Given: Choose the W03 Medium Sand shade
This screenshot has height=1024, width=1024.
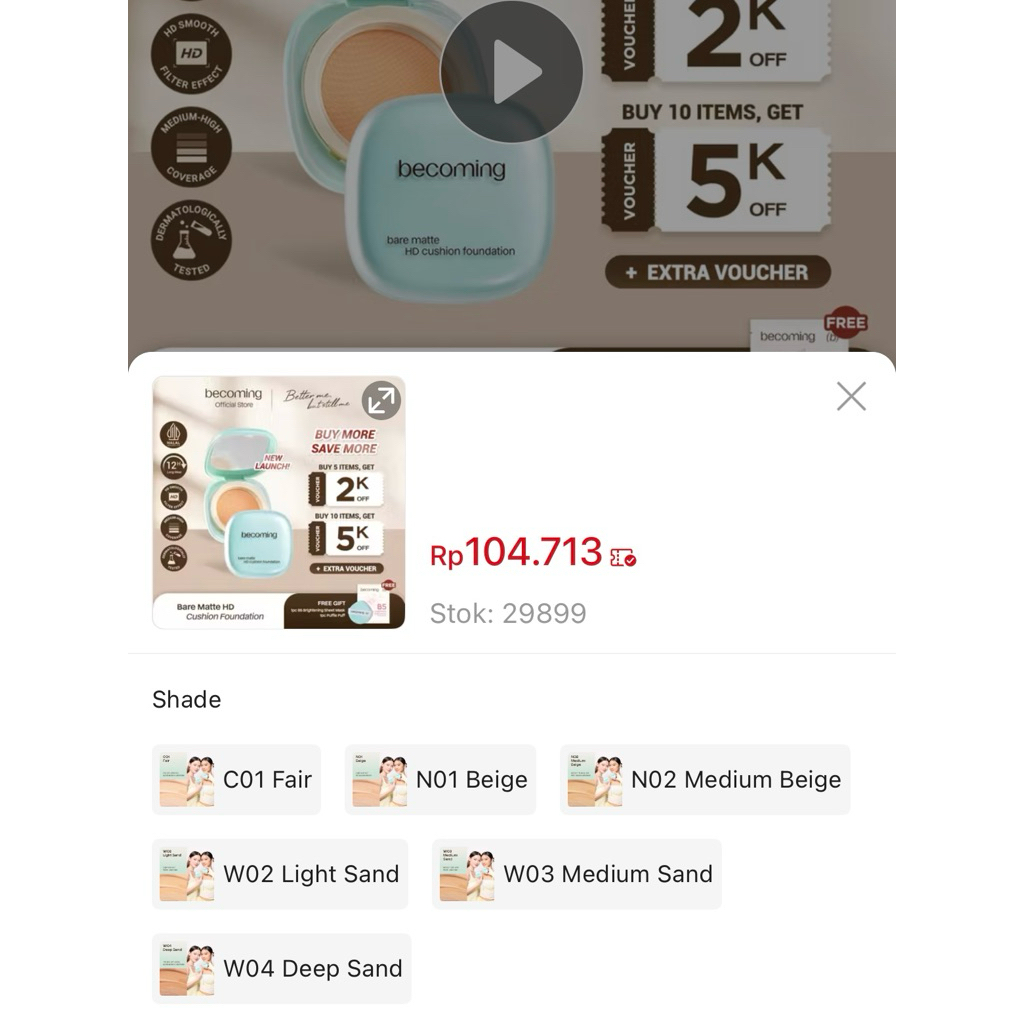Looking at the screenshot, I should 577,873.
